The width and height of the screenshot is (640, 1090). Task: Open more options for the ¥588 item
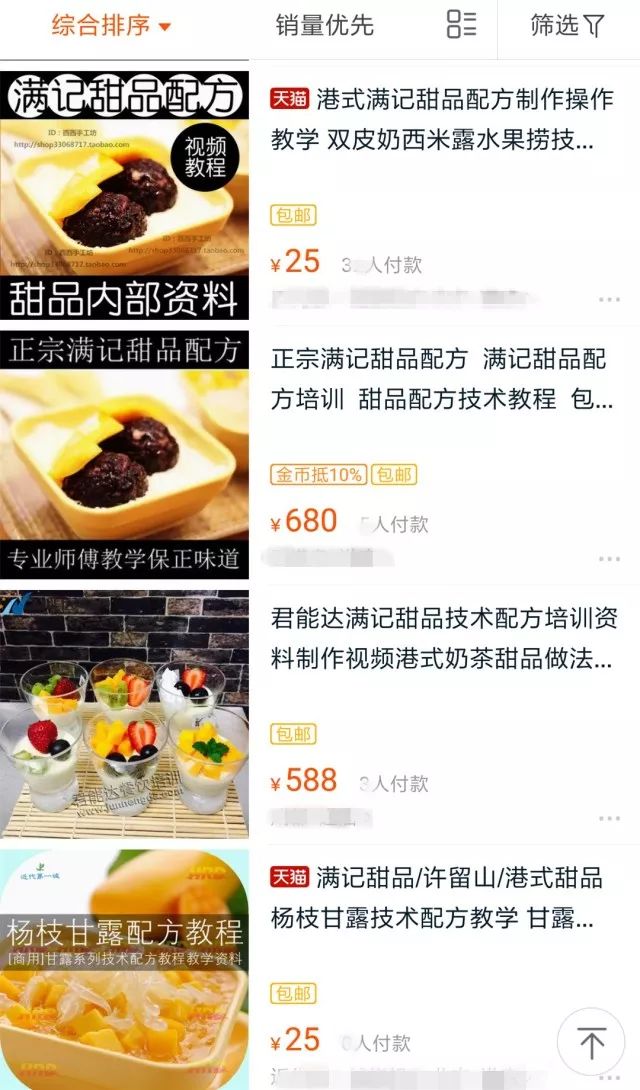[609, 818]
